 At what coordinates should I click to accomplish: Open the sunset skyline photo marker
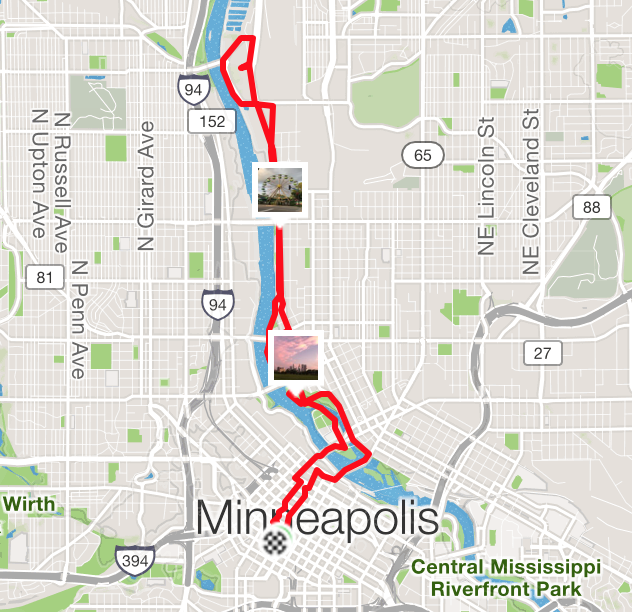tap(298, 357)
